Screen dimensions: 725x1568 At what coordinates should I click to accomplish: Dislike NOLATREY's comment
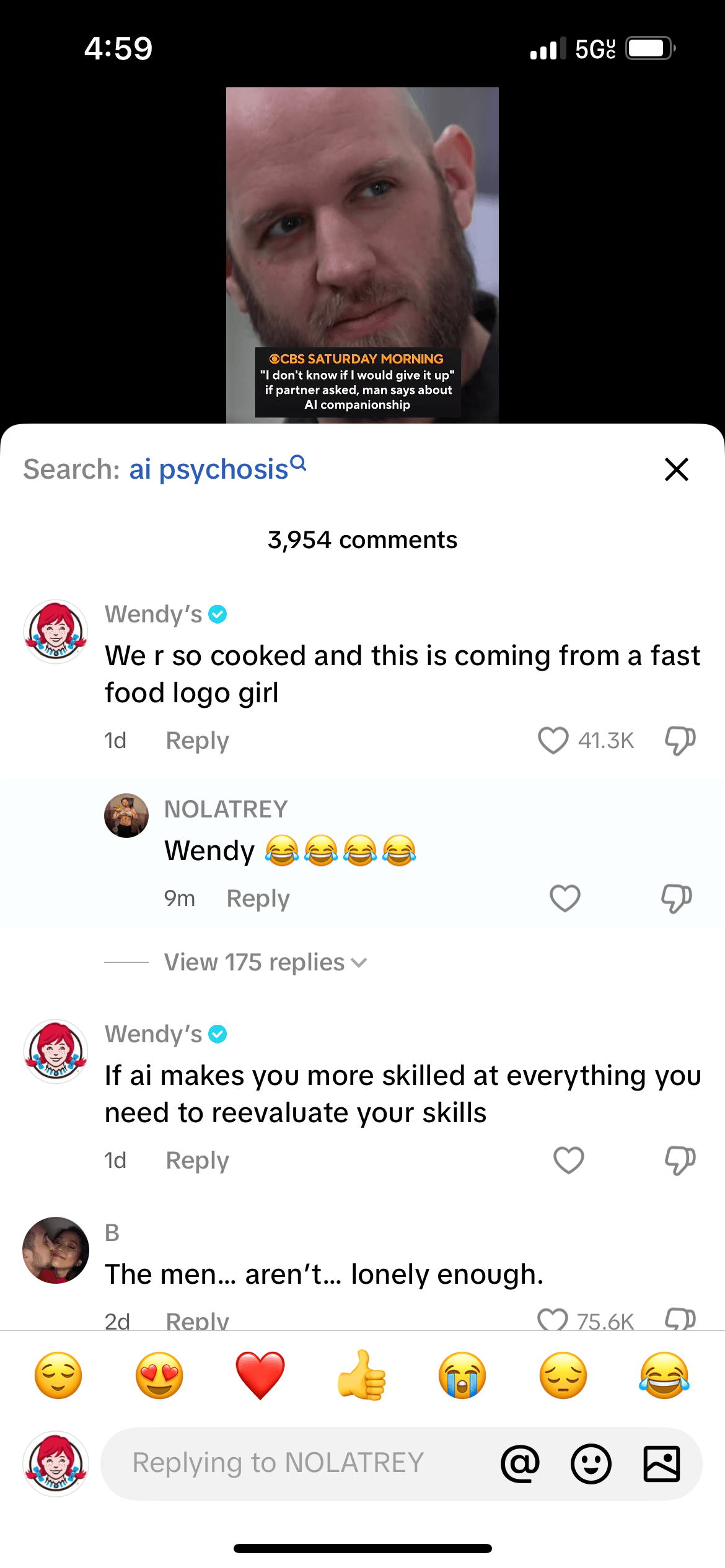click(x=676, y=898)
